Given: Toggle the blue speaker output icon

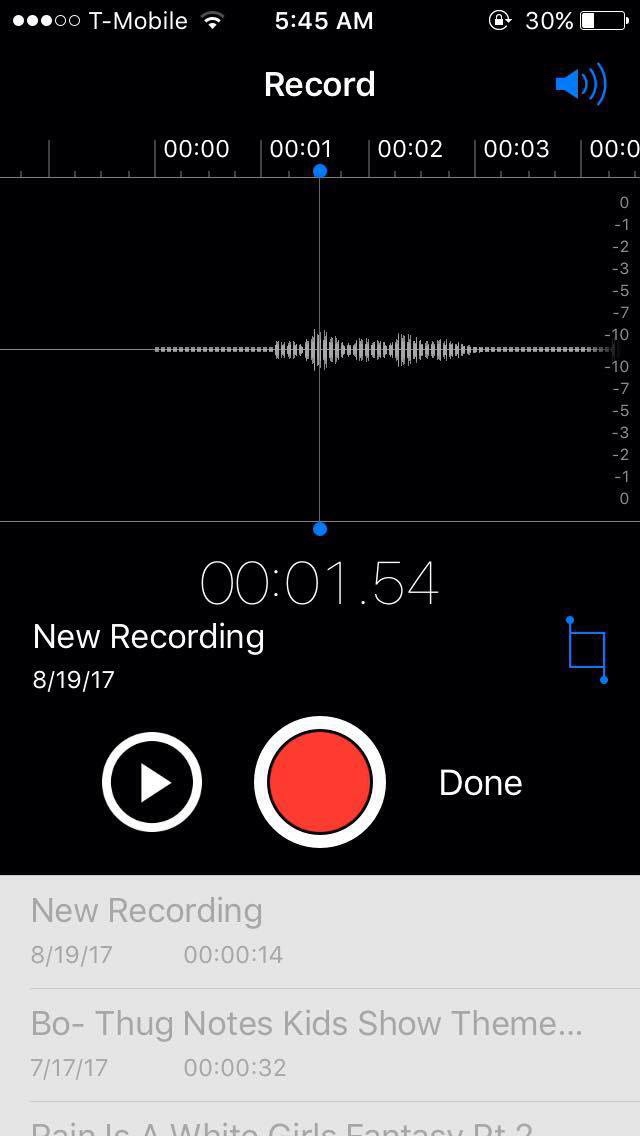Looking at the screenshot, I should (581, 85).
